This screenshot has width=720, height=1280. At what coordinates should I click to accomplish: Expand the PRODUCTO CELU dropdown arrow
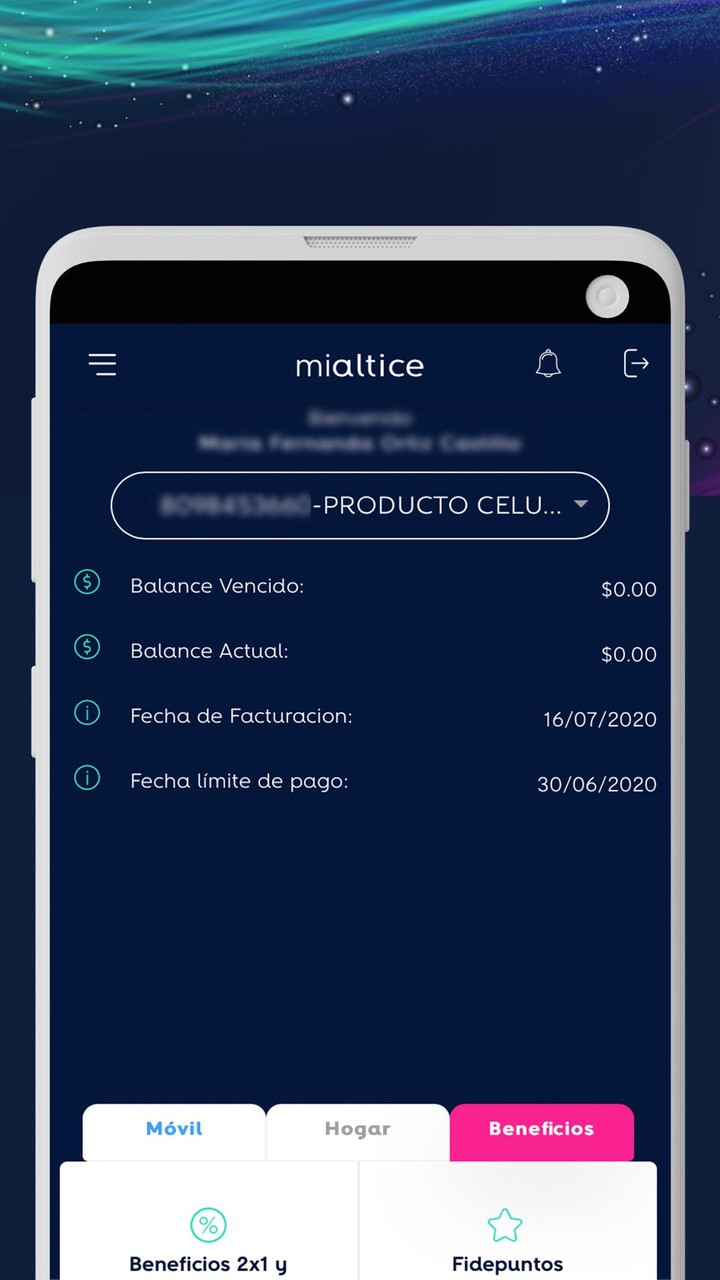click(x=581, y=506)
